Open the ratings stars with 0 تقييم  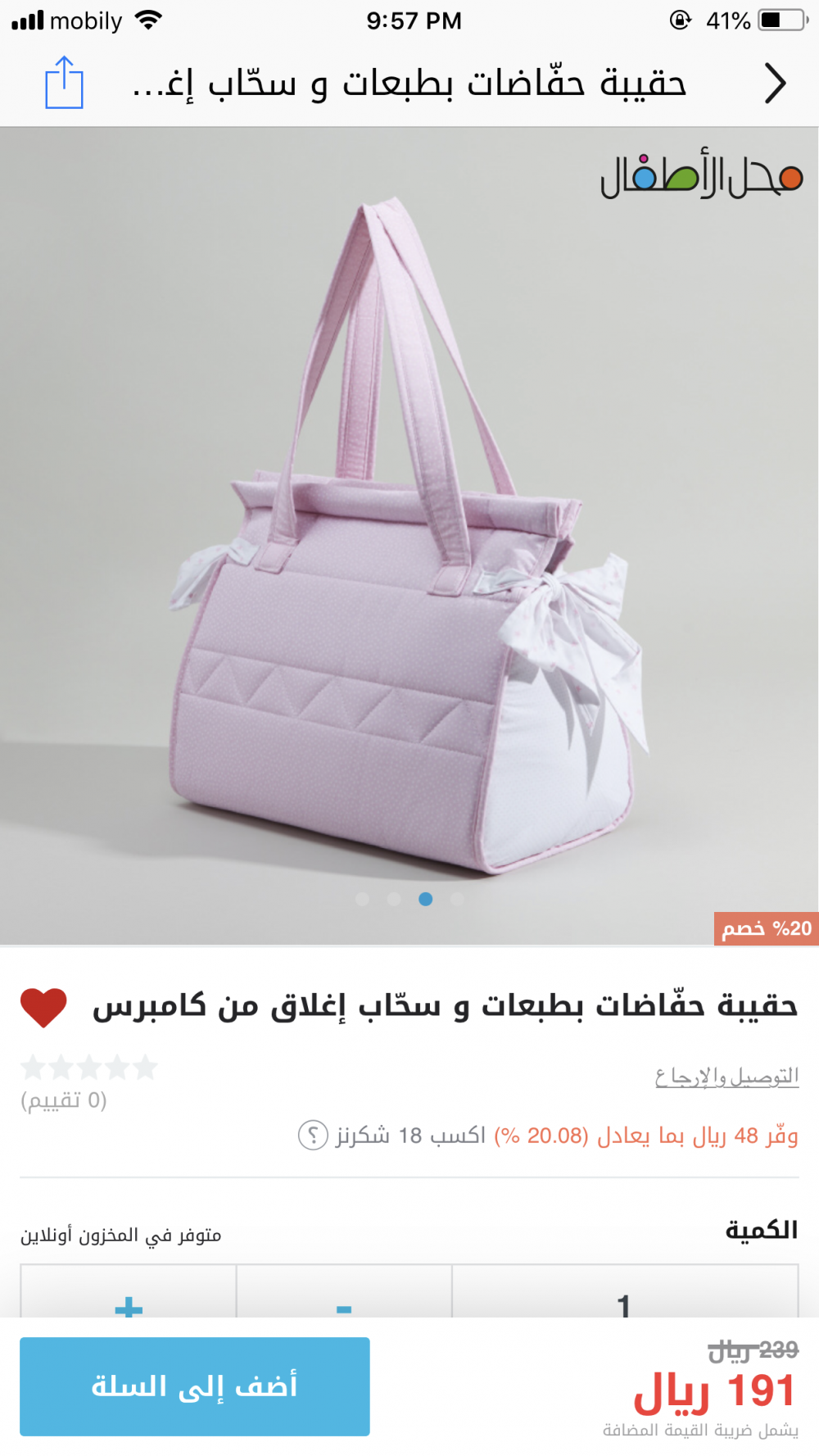click(88, 1068)
